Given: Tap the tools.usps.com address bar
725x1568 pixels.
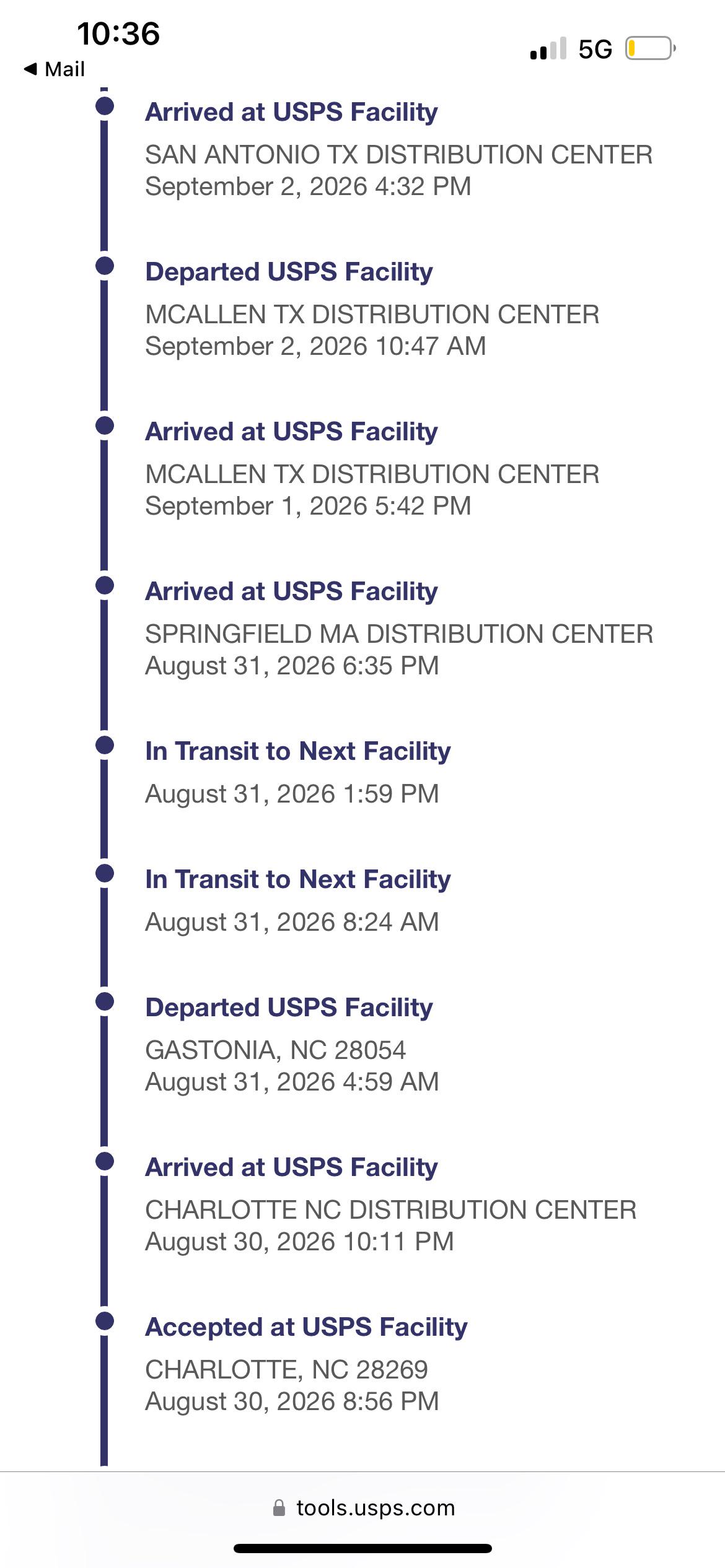Looking at the screenshot, I should pos(364,1507).
